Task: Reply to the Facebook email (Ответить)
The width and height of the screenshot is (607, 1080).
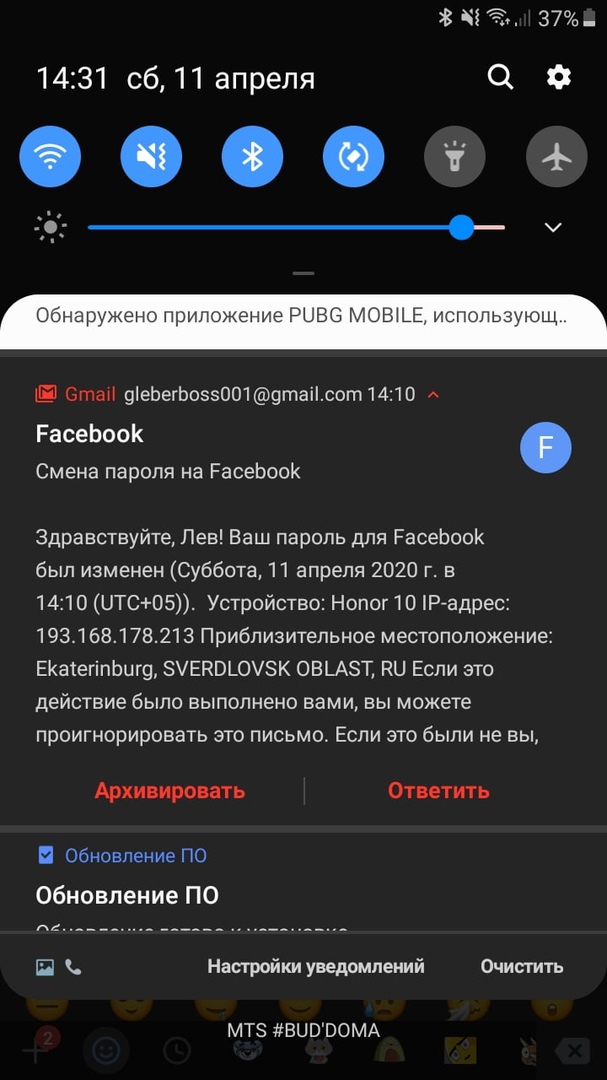Action: tap(439, 791)
